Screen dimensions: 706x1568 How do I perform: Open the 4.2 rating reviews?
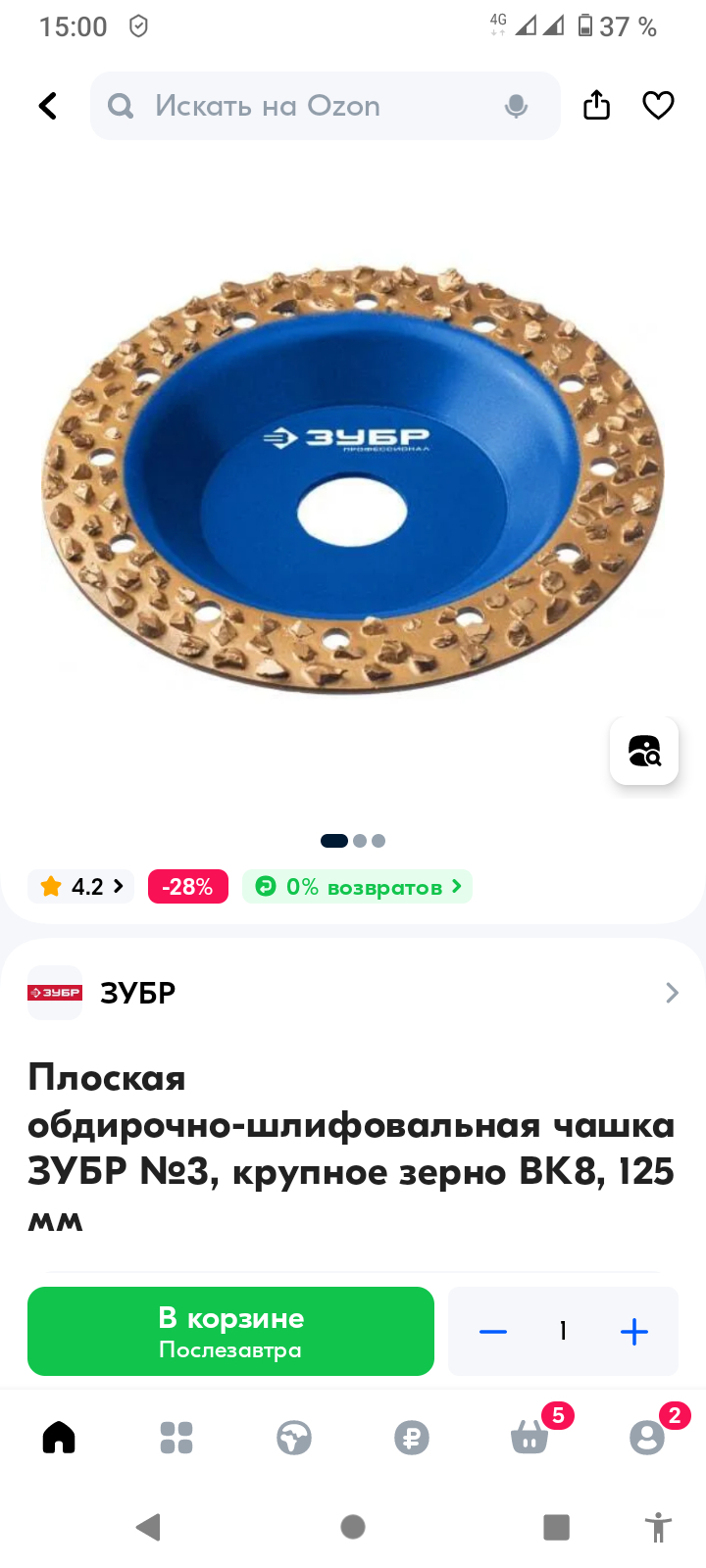coord(81,887)
